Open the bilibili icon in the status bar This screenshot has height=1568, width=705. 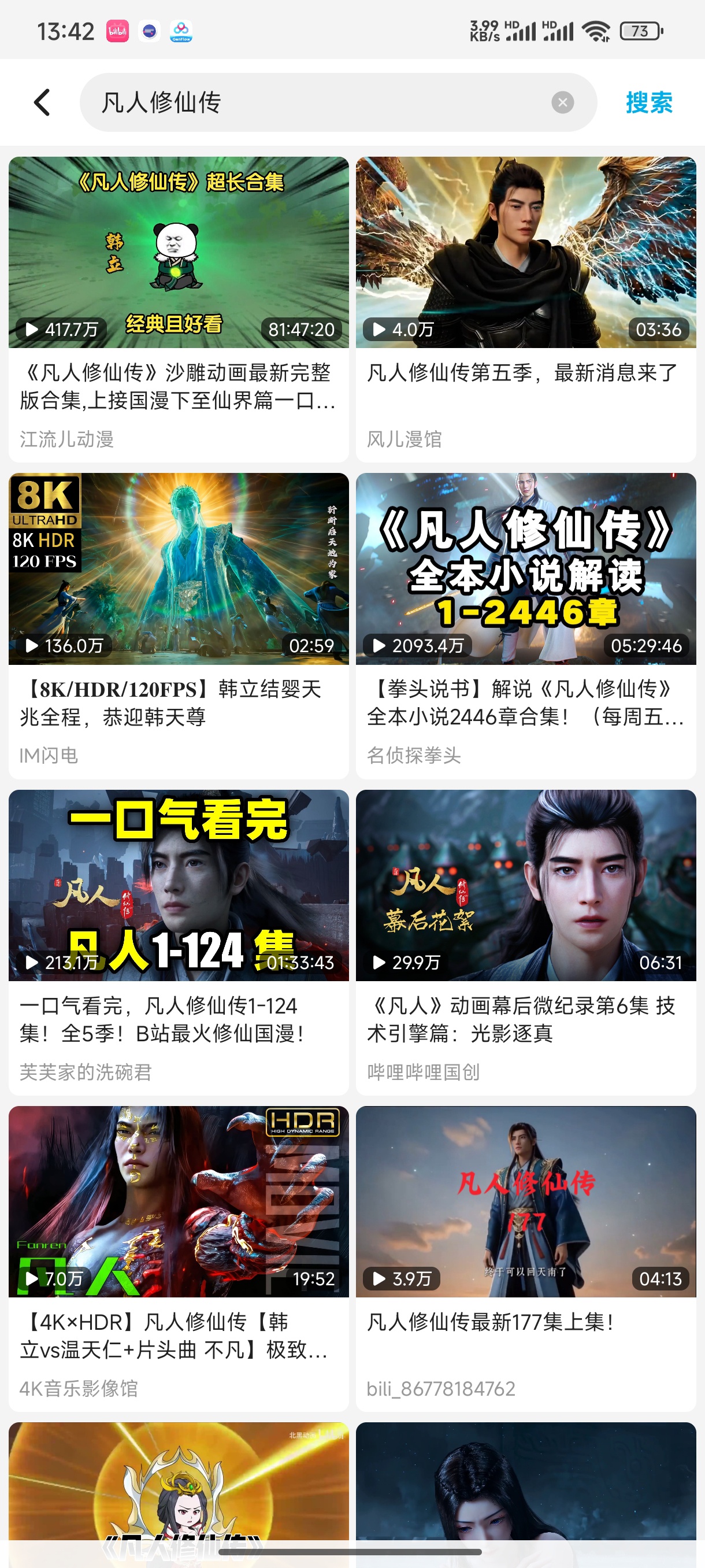click(x=116, y=29)
